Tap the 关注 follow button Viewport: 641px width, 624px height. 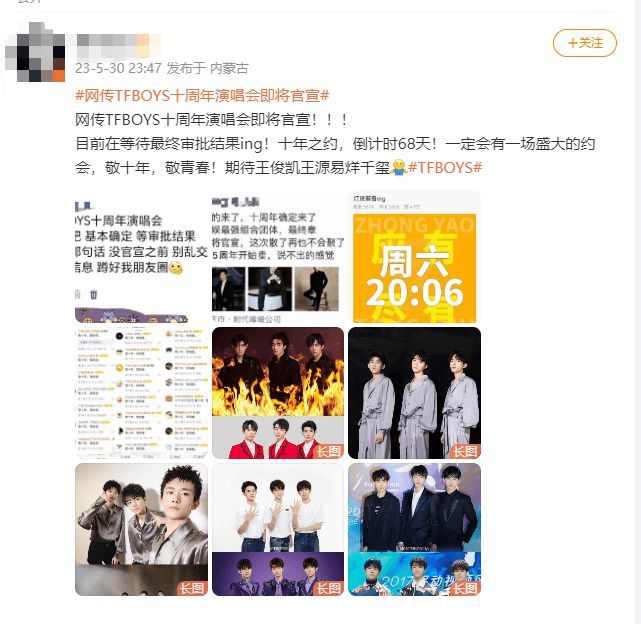coord(585,43)
